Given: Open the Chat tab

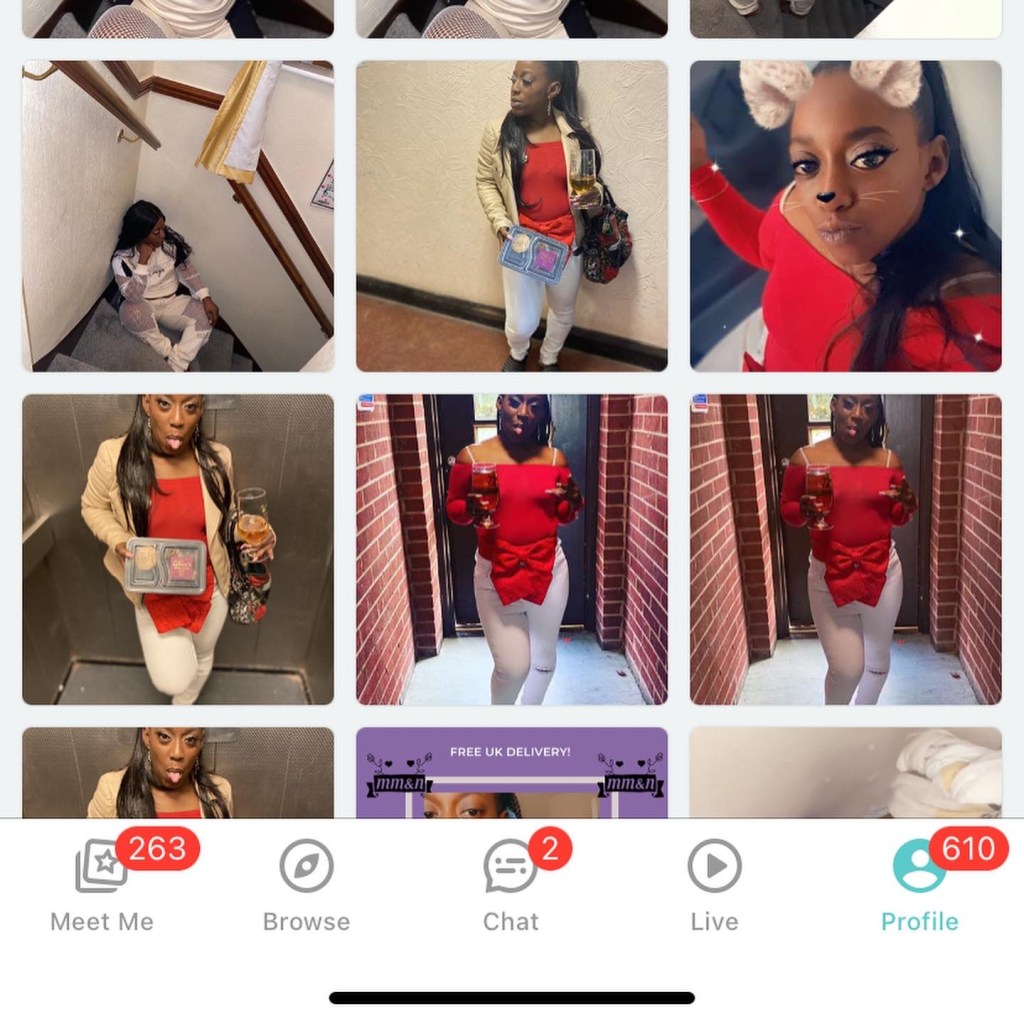Looking at the screenshot, I should click(x=511, y=885).
